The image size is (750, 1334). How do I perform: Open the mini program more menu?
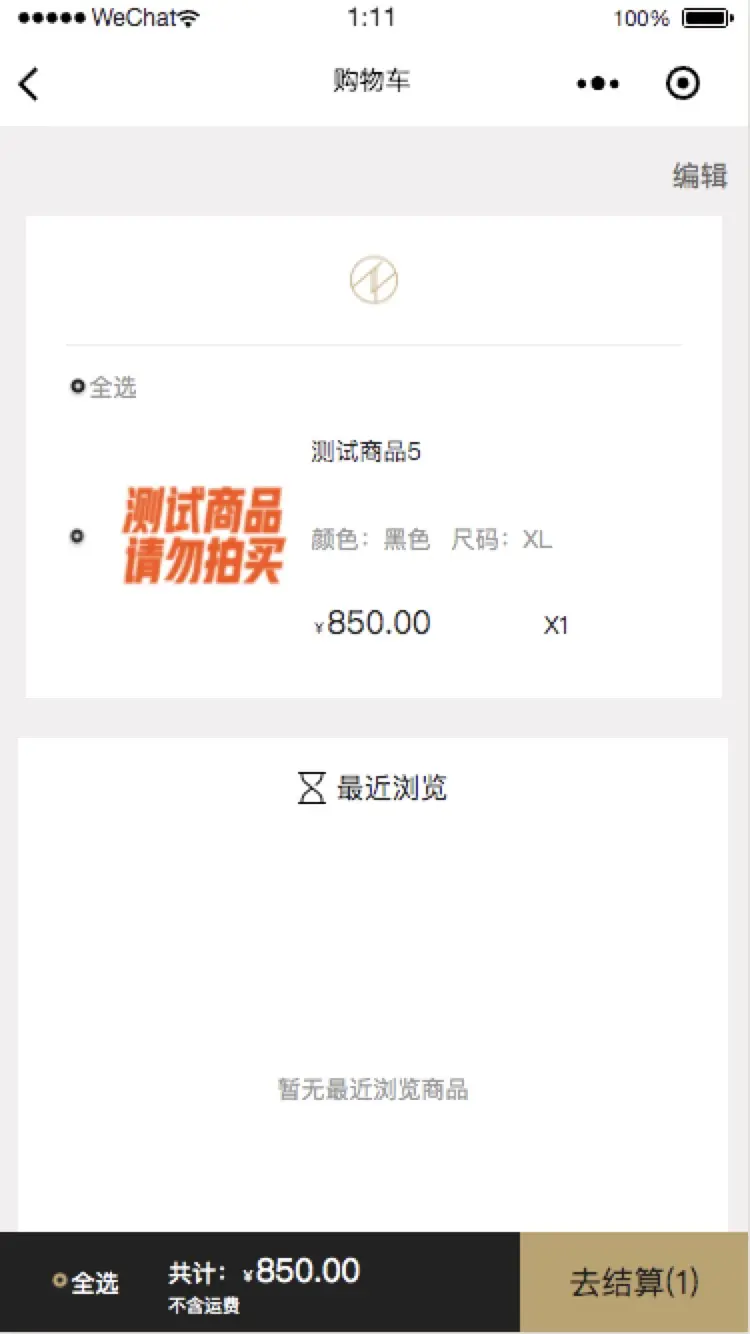coord(598,84)
